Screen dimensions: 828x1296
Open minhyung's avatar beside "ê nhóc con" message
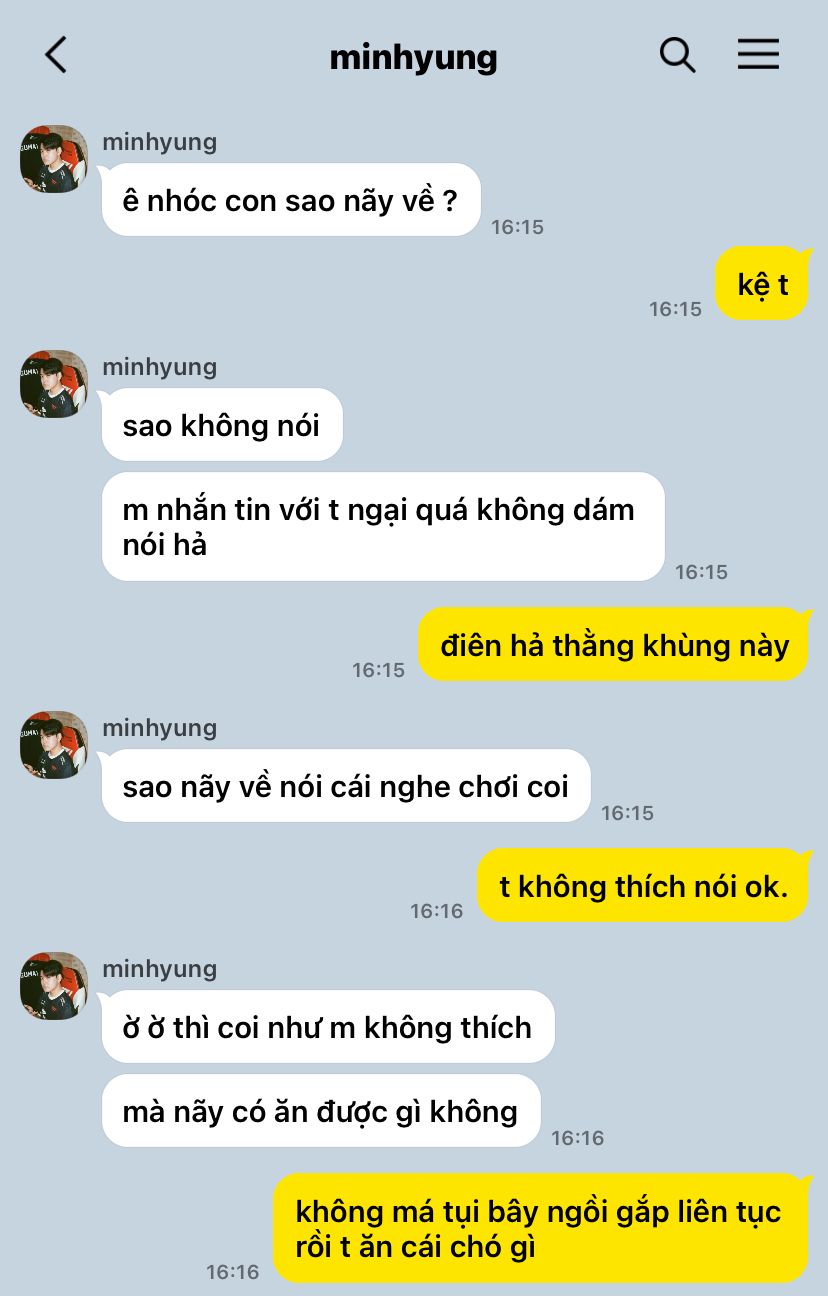coord(54,159)
